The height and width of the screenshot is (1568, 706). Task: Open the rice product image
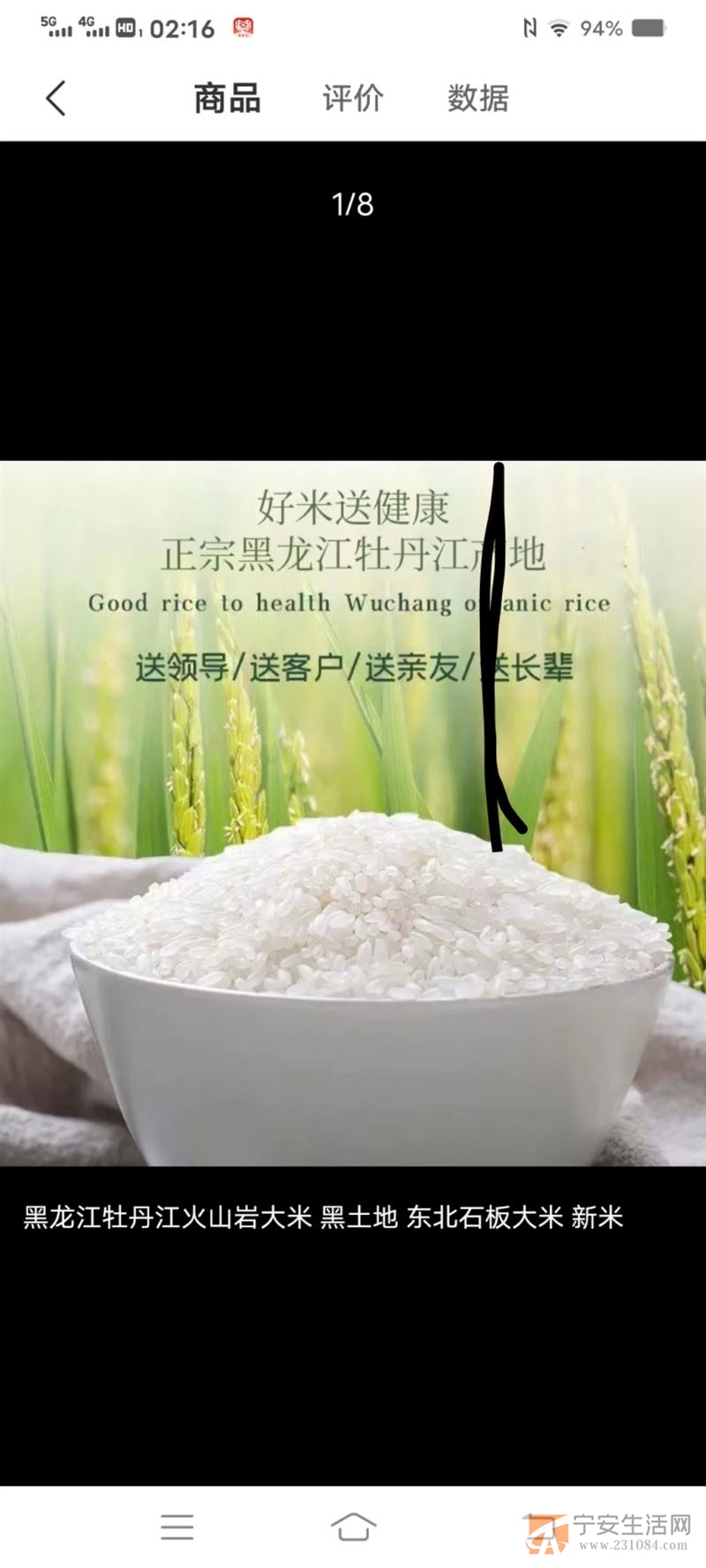click(x=353, y=813)
